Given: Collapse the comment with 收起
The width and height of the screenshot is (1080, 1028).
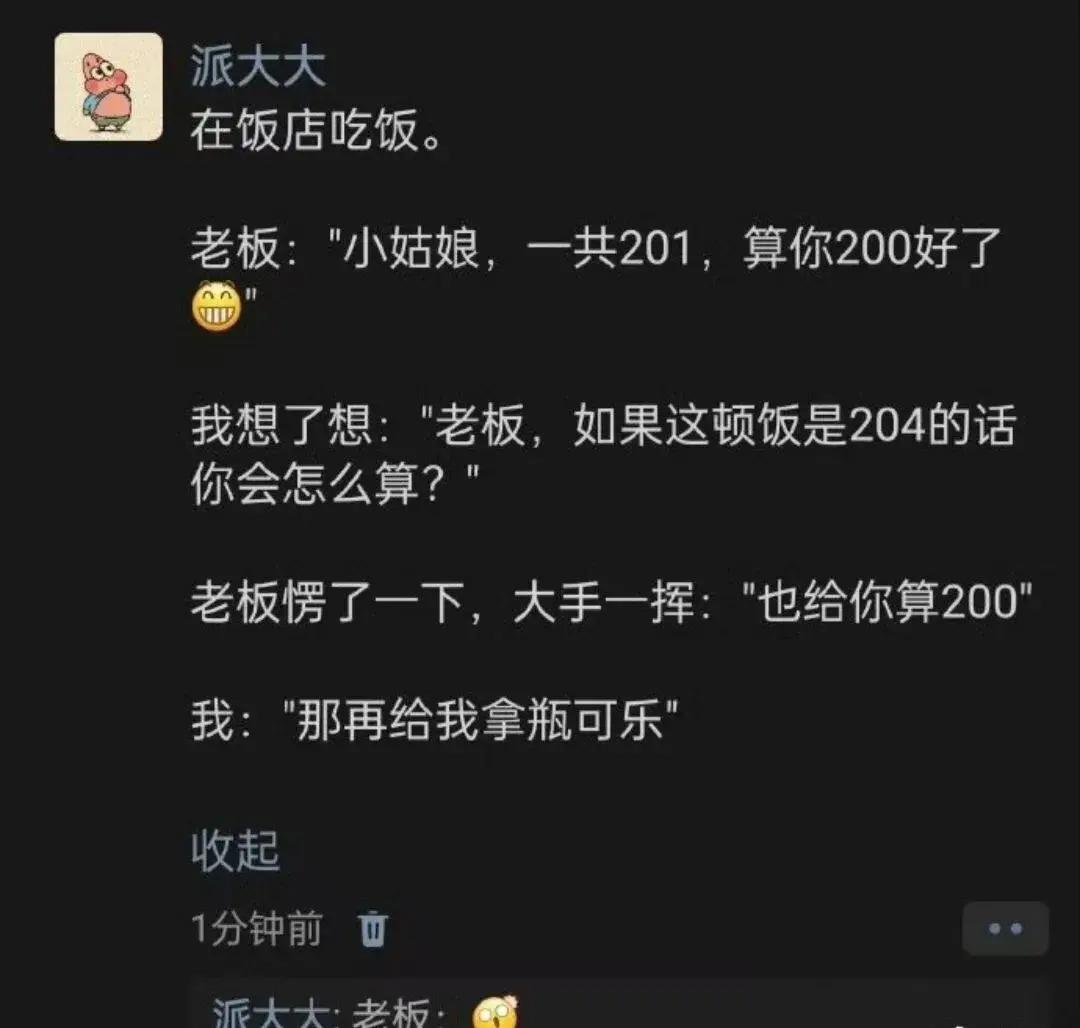Looking at the screenshot, I should pos(235,851).
